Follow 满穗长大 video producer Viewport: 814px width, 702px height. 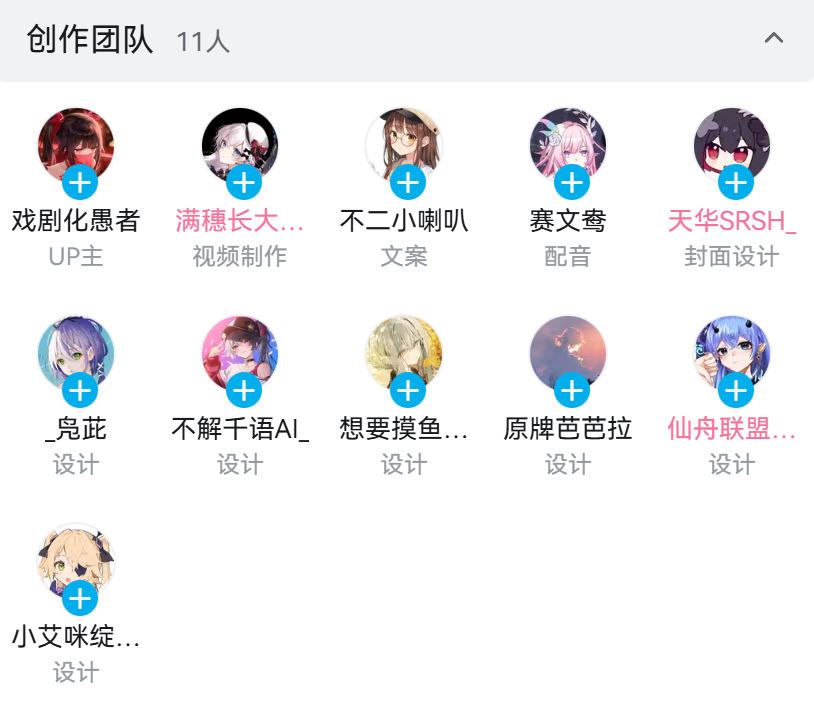244,183
